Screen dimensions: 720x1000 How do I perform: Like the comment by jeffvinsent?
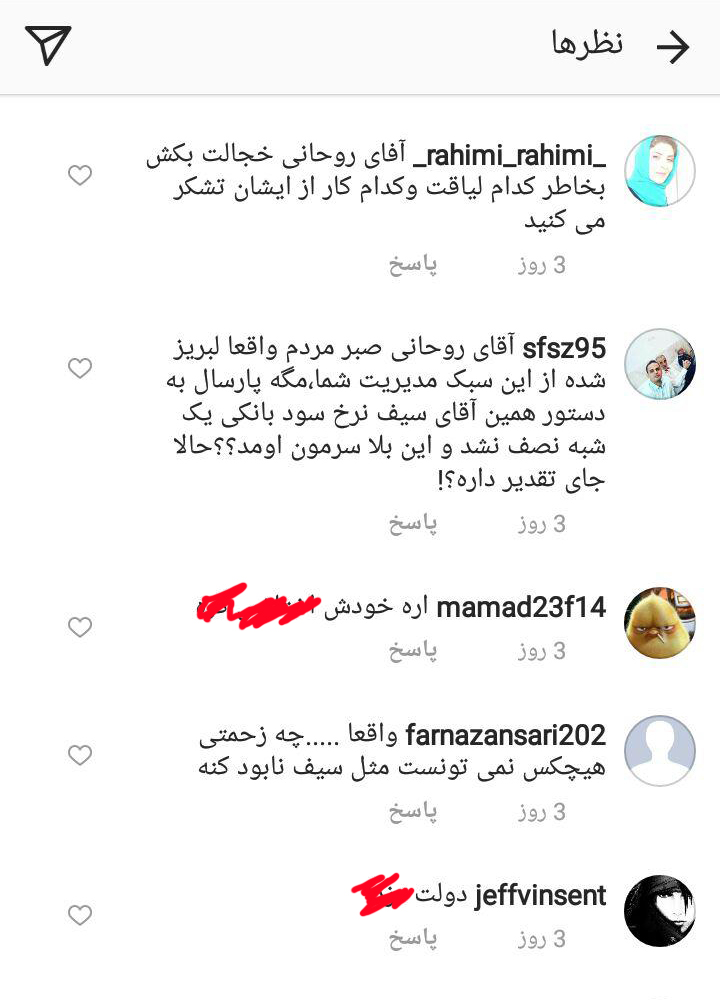80,914
